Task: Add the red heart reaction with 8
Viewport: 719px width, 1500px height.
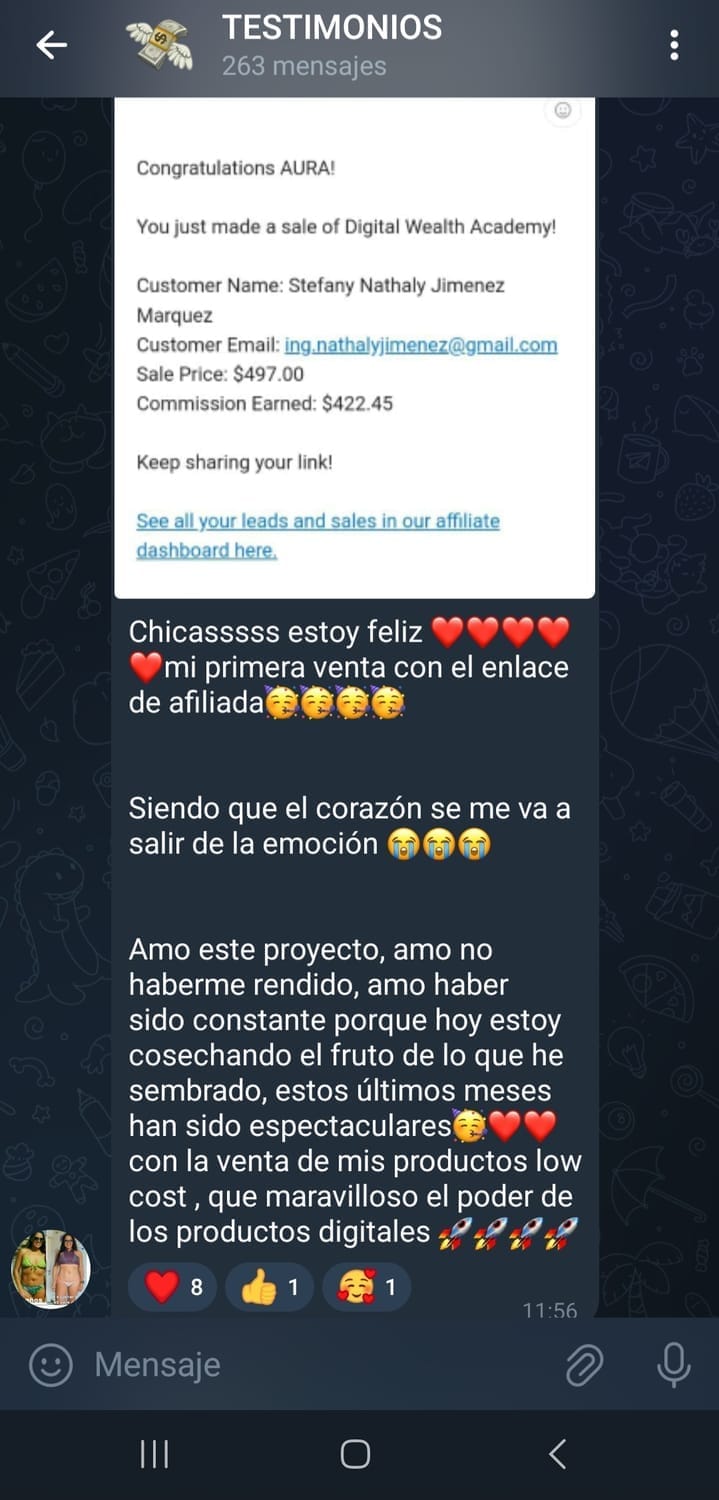Action: 175,1287
